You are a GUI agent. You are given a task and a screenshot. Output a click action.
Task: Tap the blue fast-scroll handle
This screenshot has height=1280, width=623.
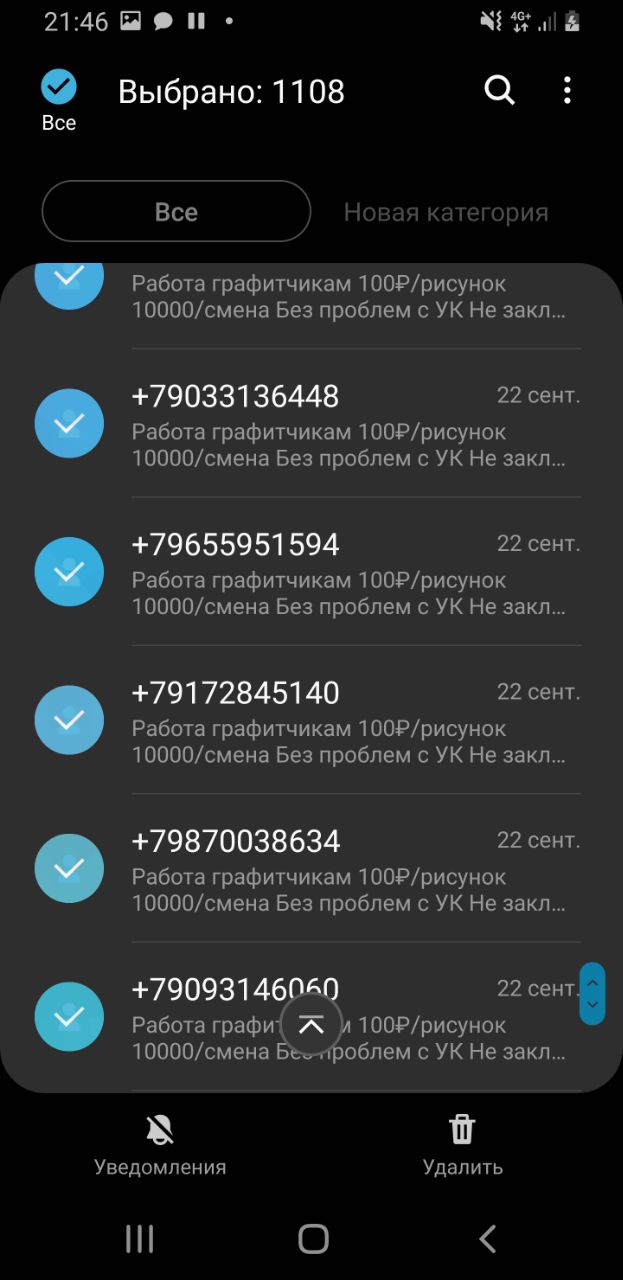tap(592, 994)
